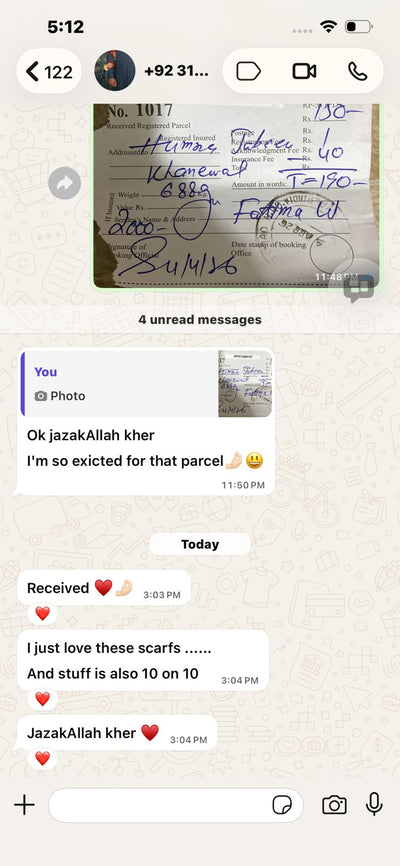
Task: Jump to the quoted Photo message
Action: coord(146,383)
